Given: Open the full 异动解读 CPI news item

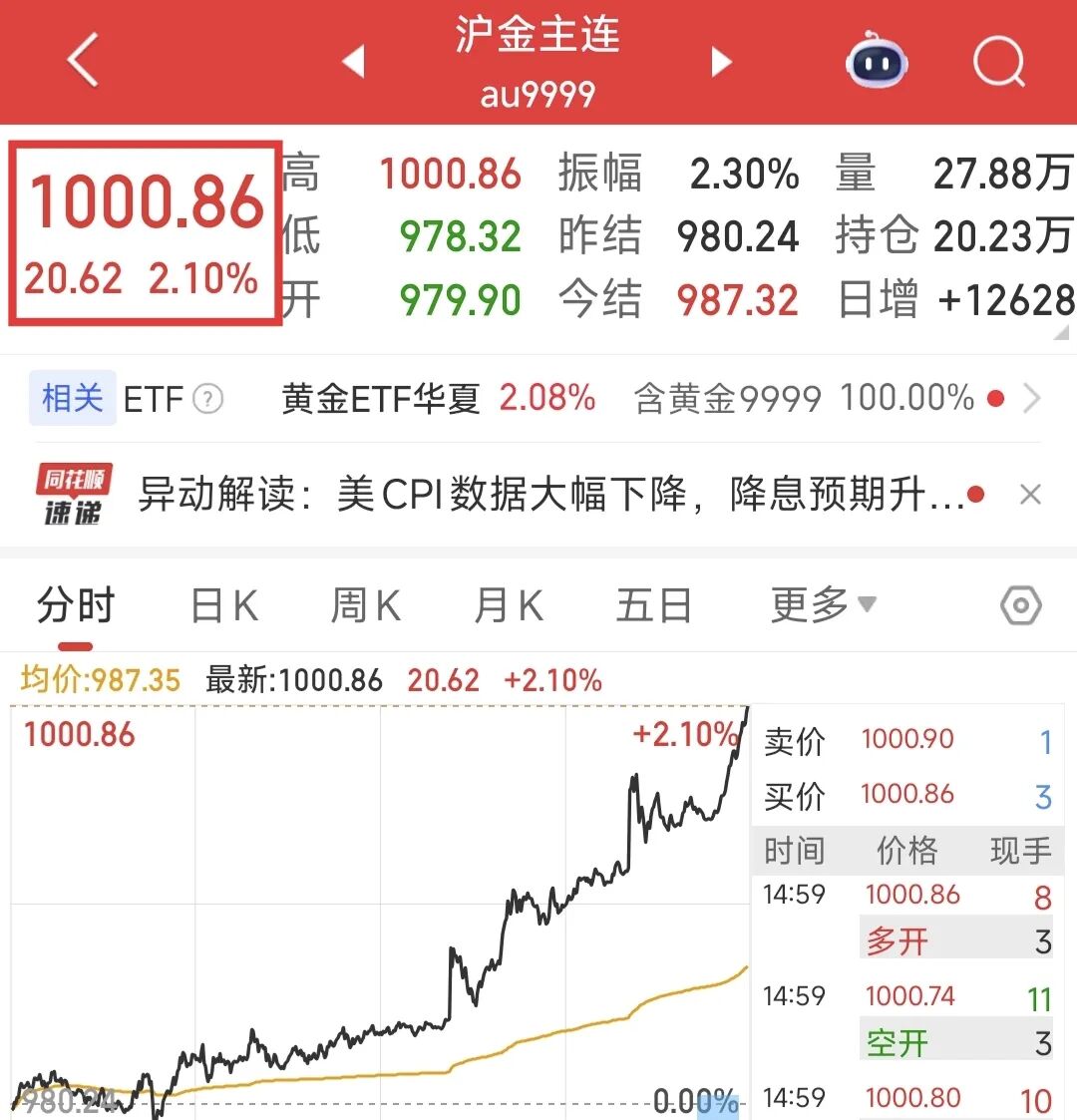Looking at the screenshot, I should pos(548,494).
